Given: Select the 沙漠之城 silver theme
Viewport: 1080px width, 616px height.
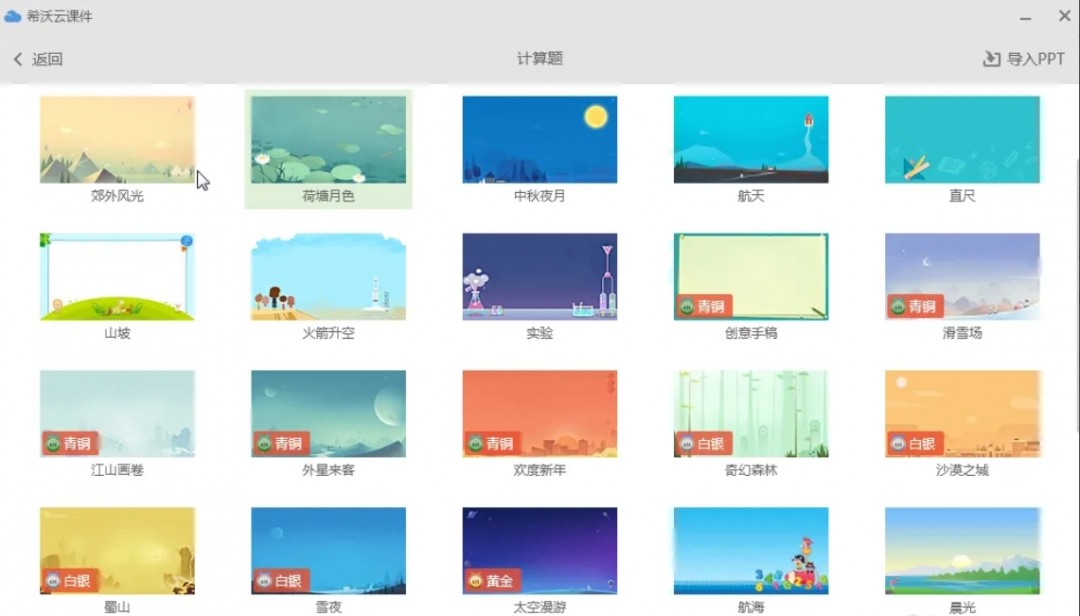Looking at the screenshot, I should pyautogui.click(x=962, y=414).
